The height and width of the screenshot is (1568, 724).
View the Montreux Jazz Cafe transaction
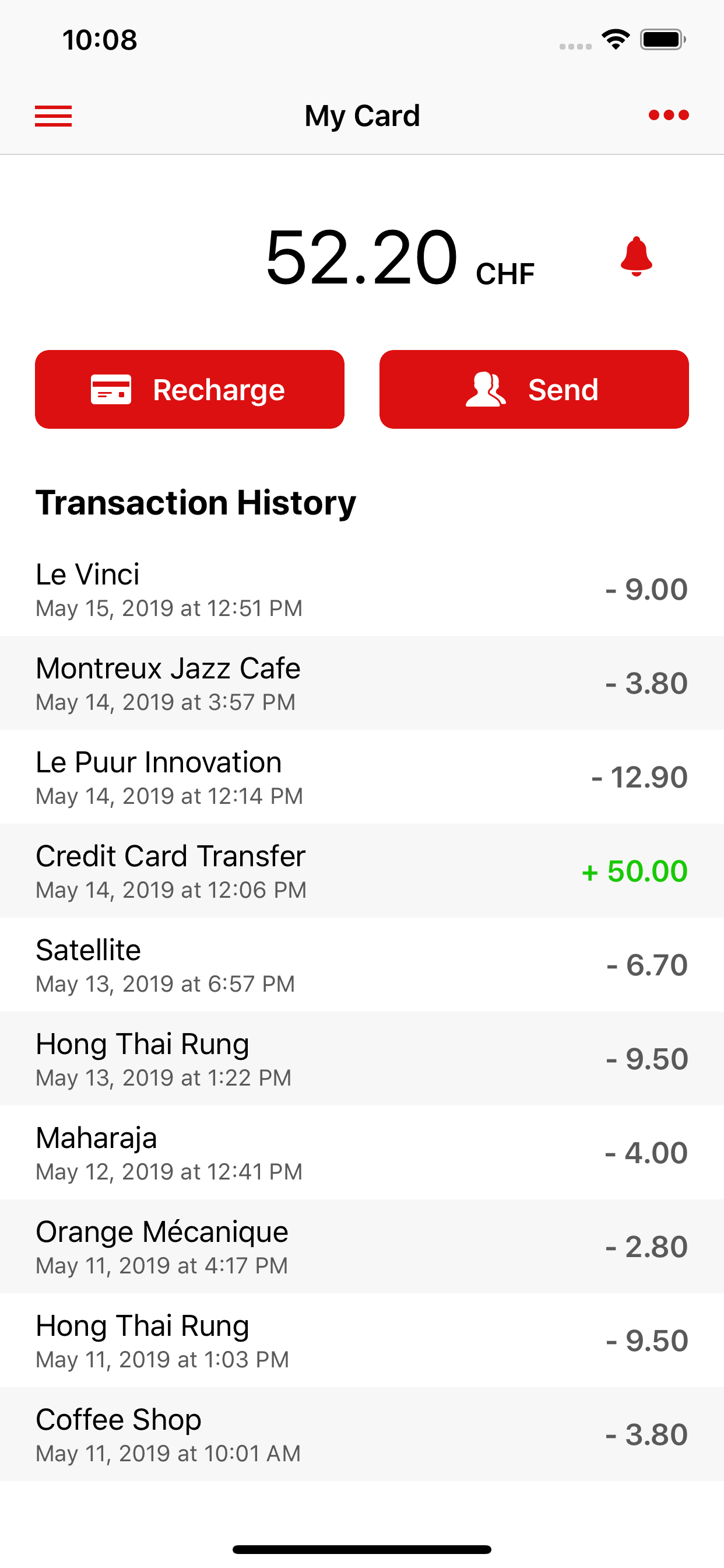362,683
